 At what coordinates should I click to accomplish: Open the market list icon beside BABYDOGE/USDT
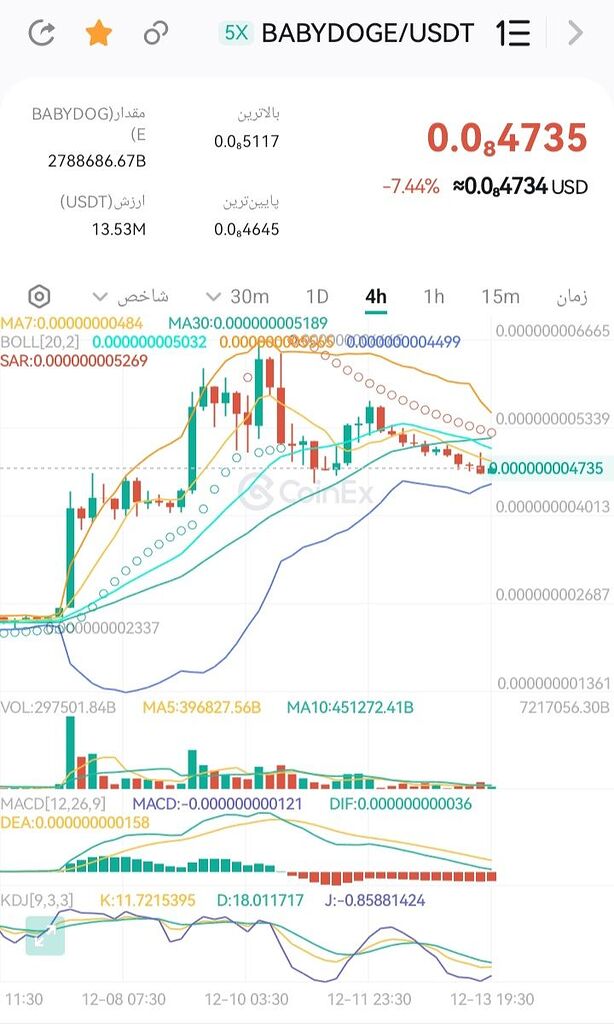click(x=513, y=33)
